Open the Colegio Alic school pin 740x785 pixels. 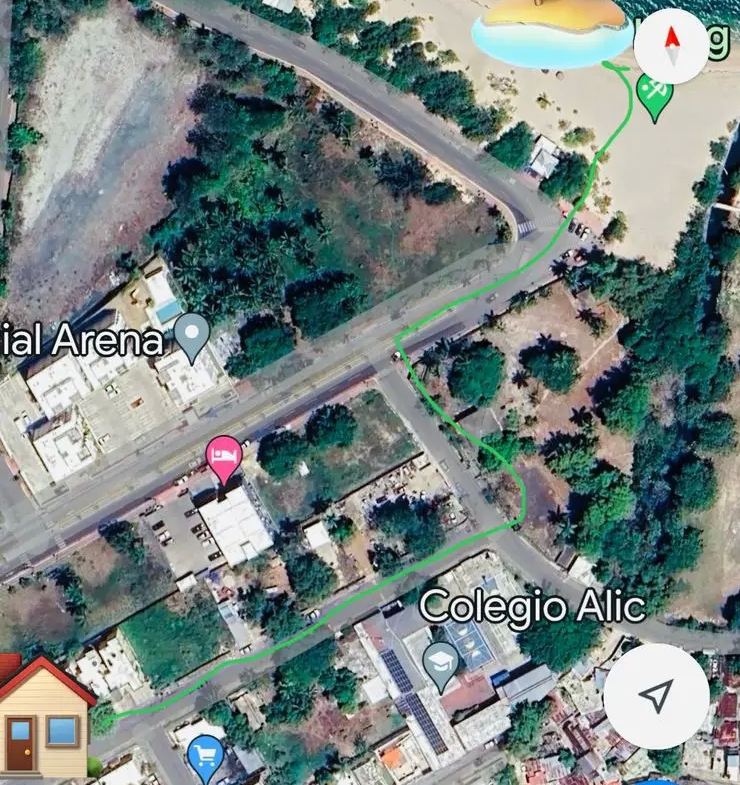(441, 662)
